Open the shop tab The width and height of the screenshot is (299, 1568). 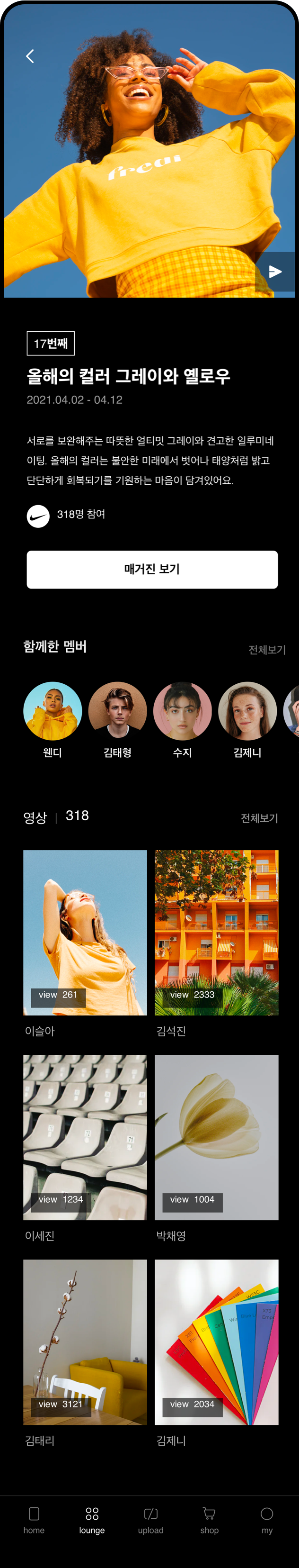click(x=209, y=1520)
